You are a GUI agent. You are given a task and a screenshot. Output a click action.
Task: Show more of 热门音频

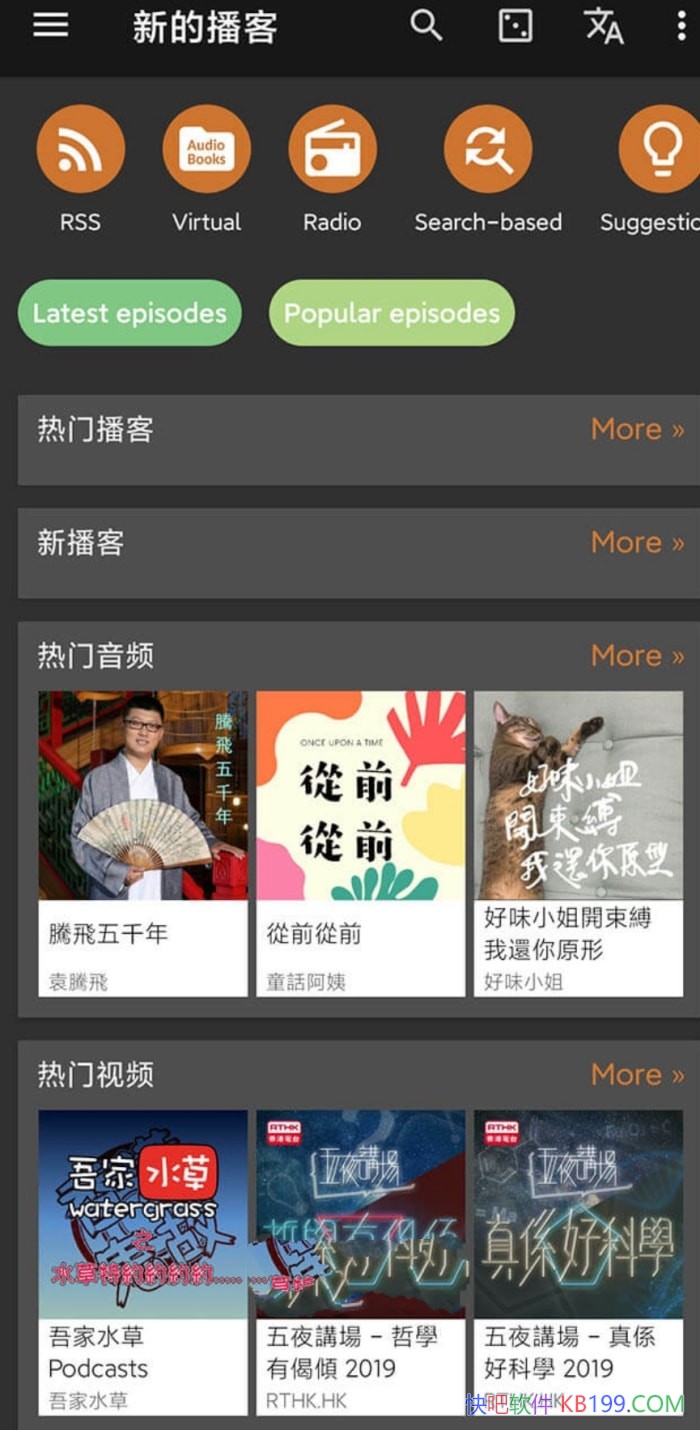(637, 656)
